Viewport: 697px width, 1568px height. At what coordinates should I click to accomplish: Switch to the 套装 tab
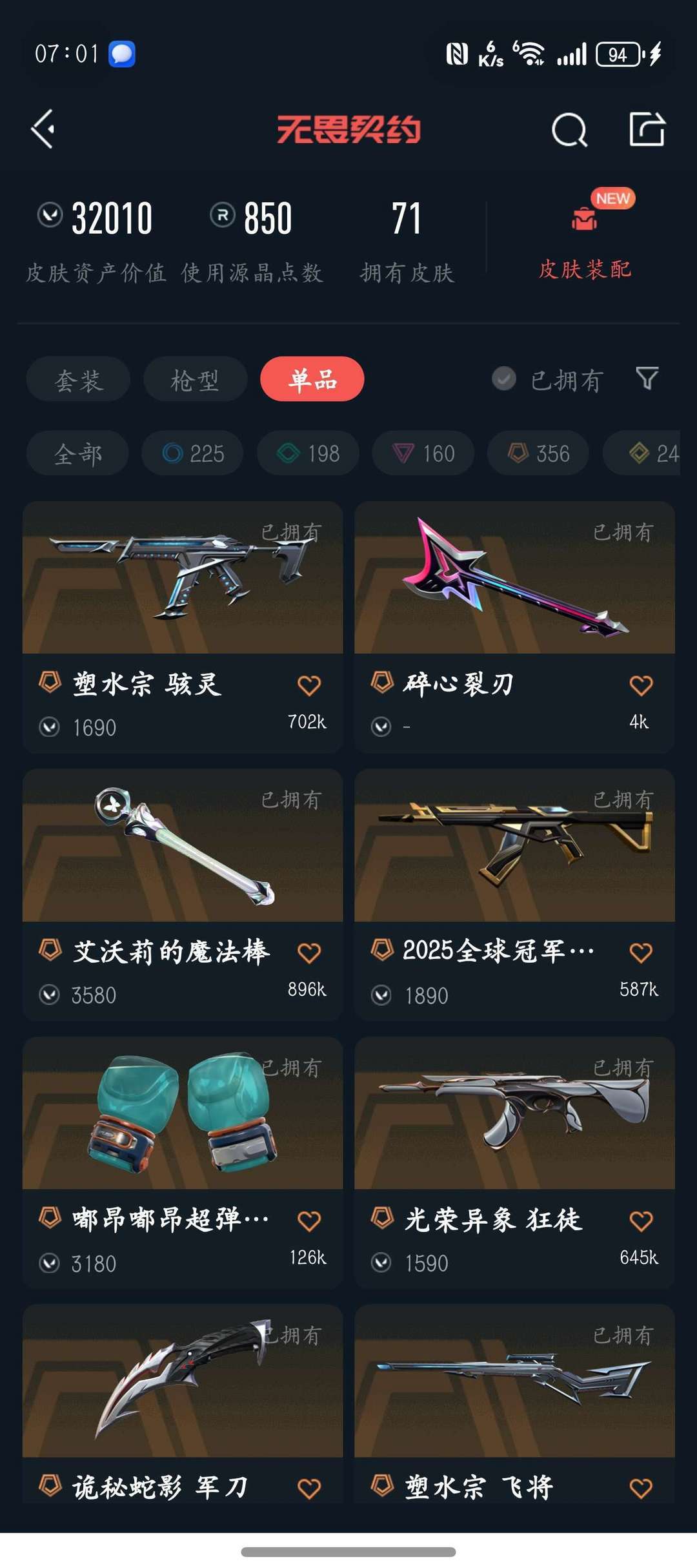click(x=78, y=380)
